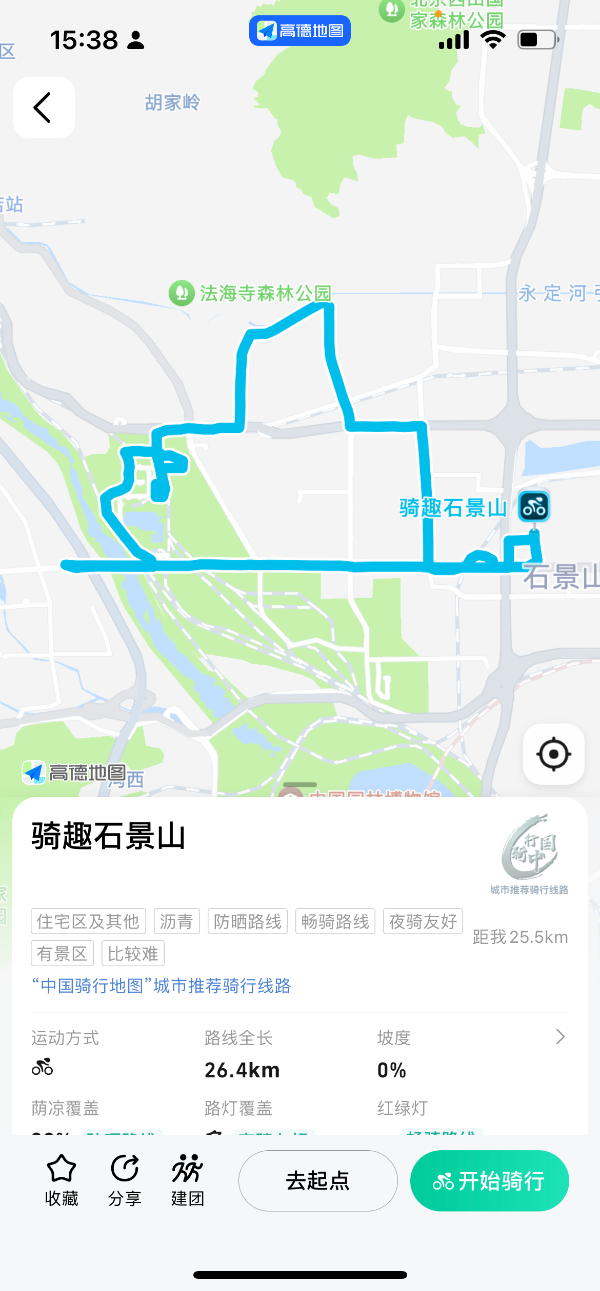Image resolution: width=600 pixels, height=1291 pixels.
Task: Expand route details with the chevron
Action: (x=561, y=1037)
